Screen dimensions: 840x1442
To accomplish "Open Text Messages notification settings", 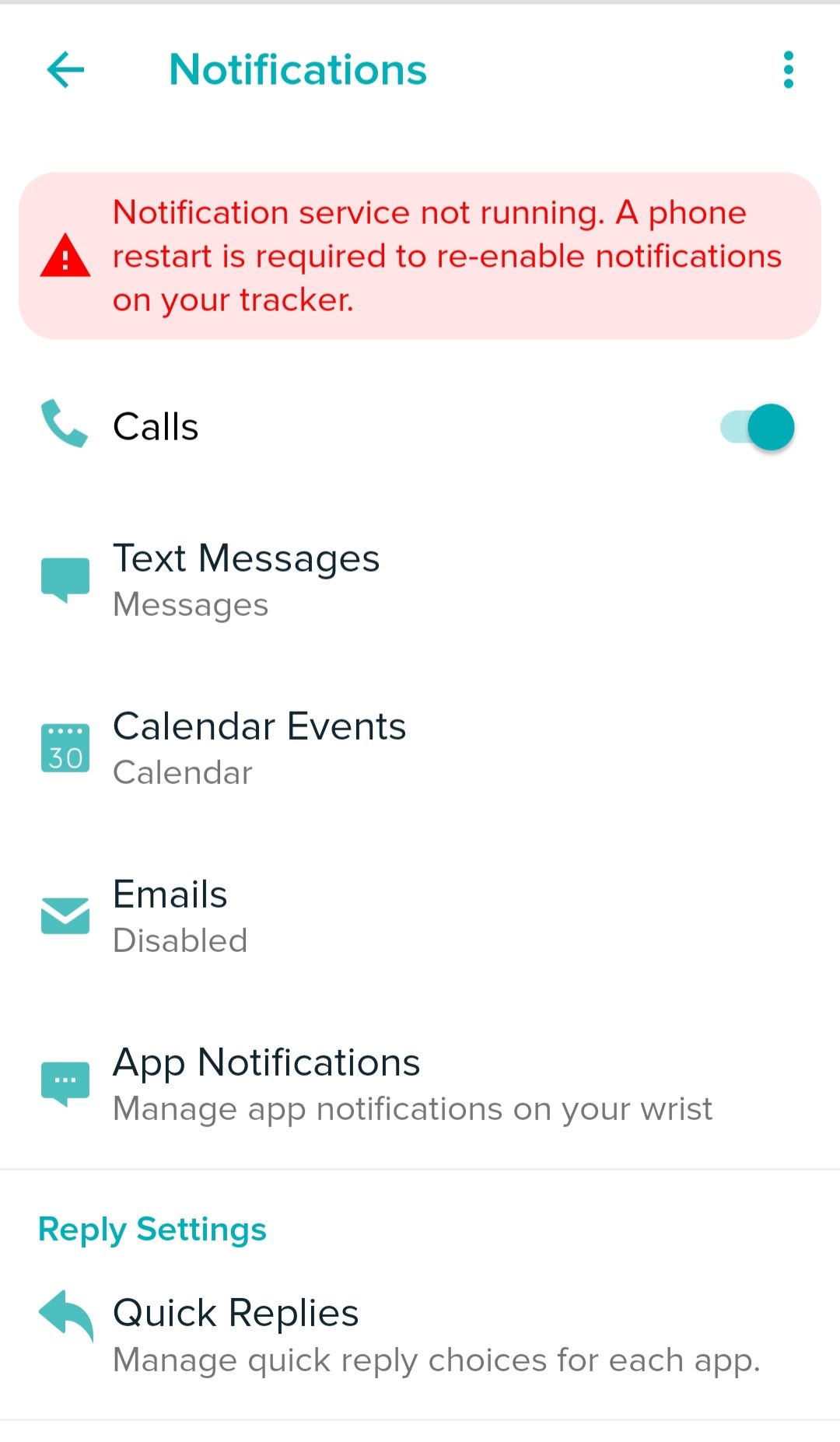I will click(x=246, y=580).
